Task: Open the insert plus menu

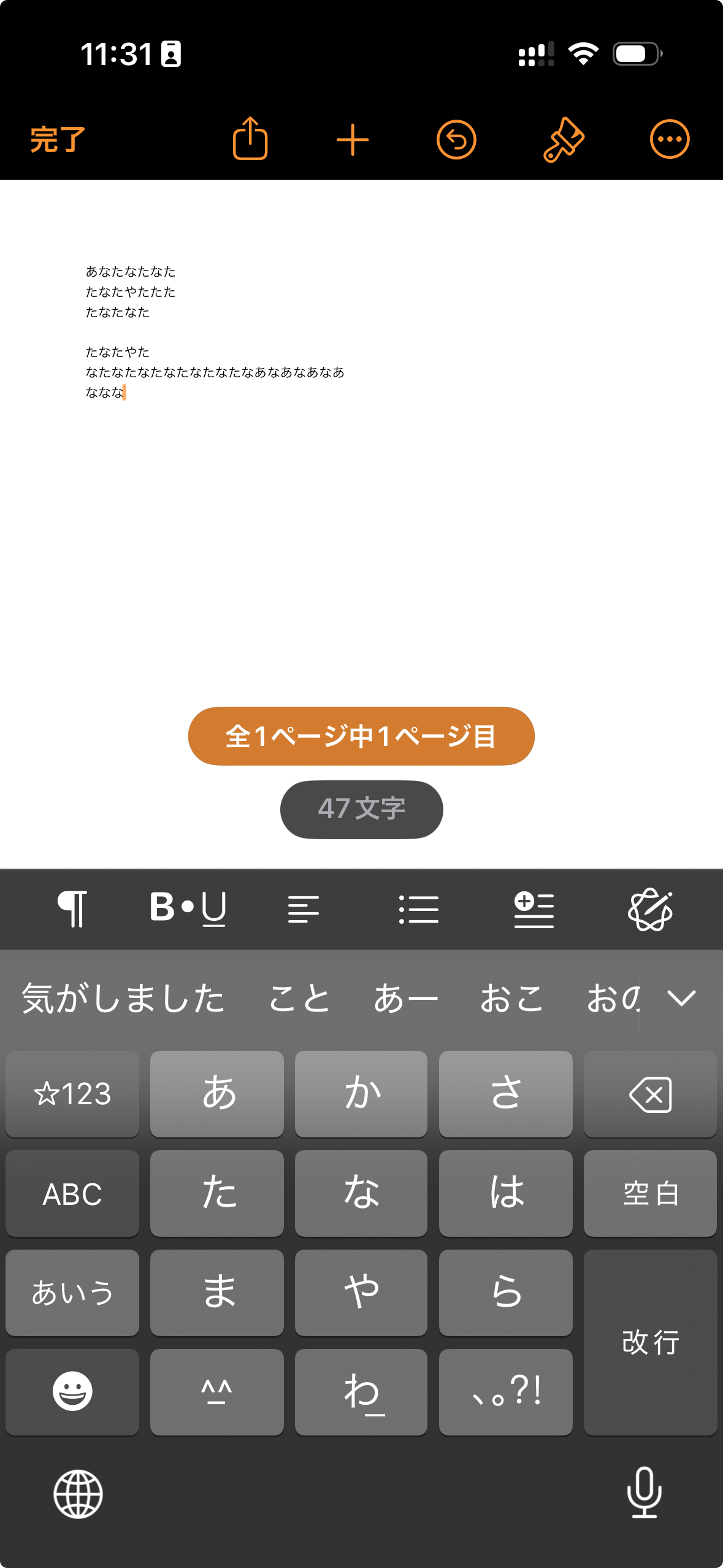Action: click(353, 140)
